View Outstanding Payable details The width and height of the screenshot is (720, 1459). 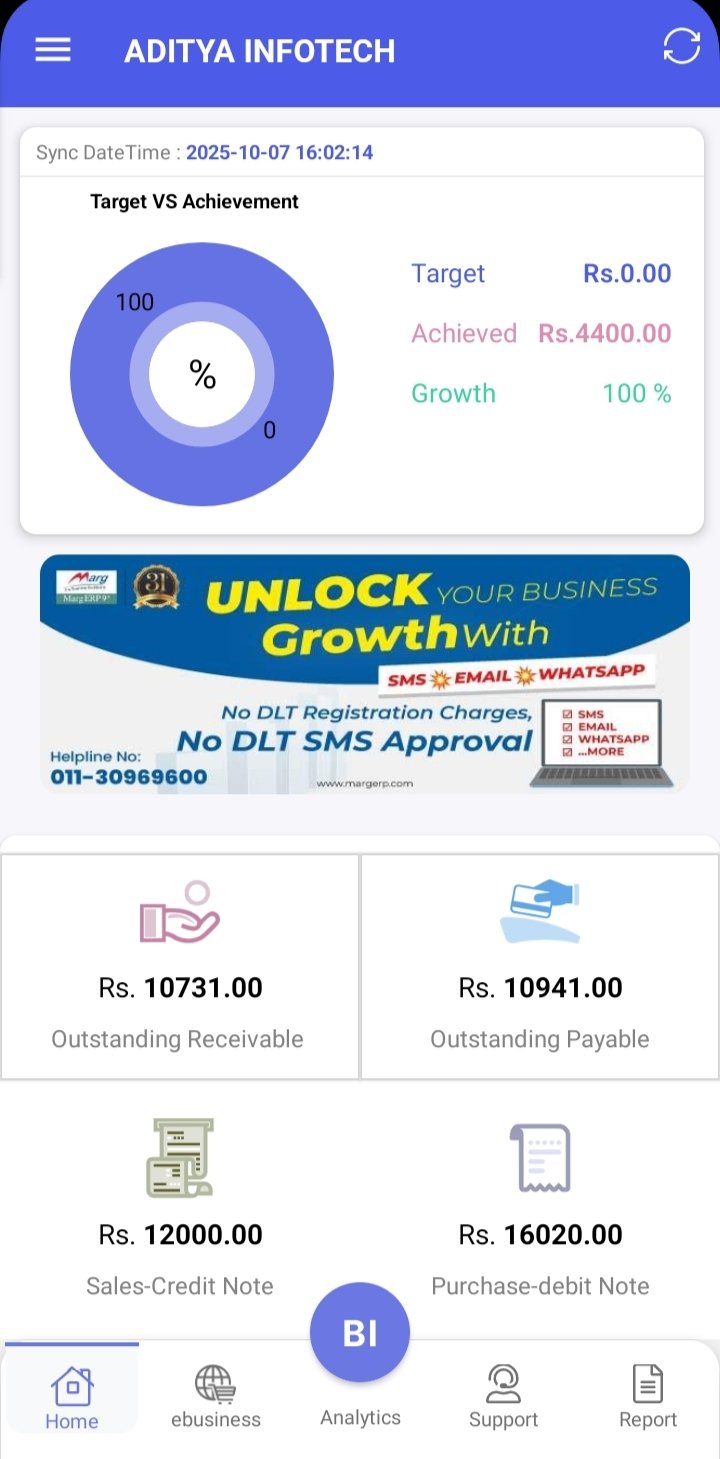pos(540,966)
